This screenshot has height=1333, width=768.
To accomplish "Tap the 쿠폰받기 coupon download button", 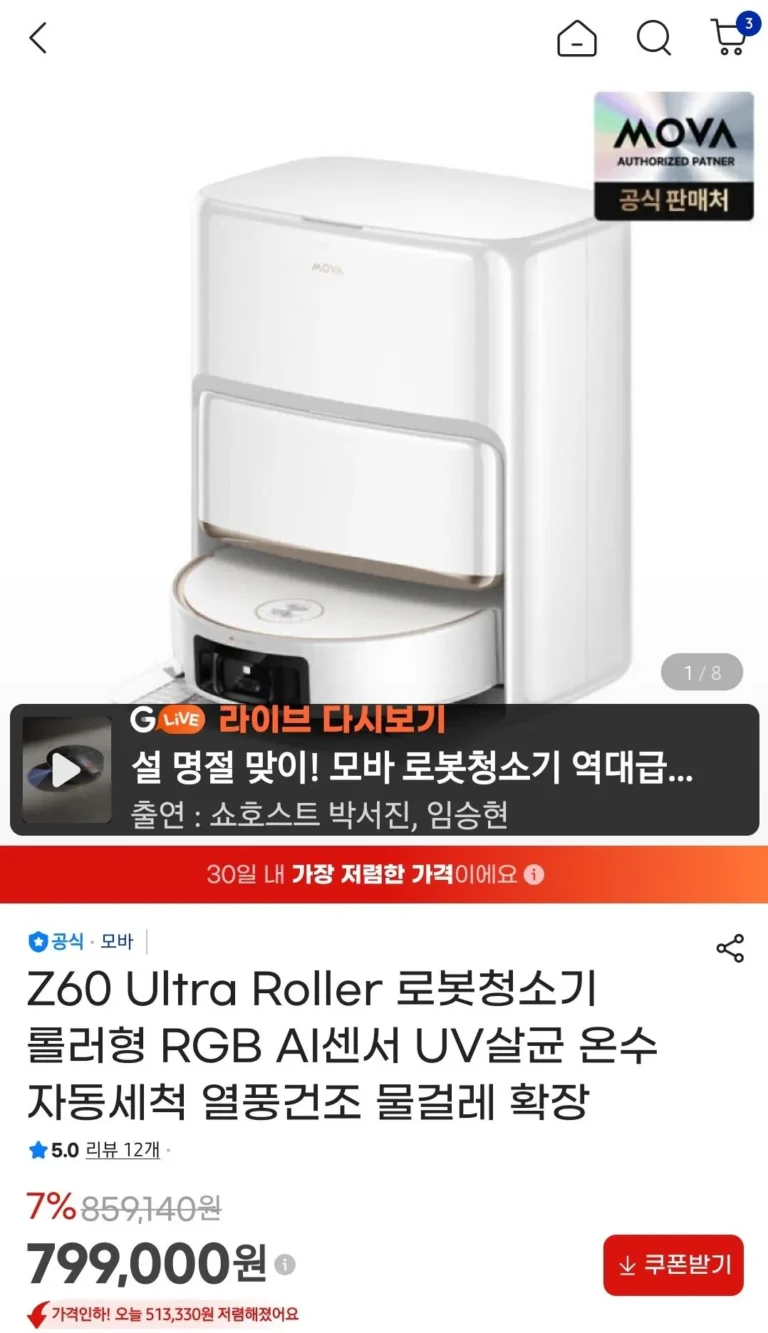I will click(673, 1265).
